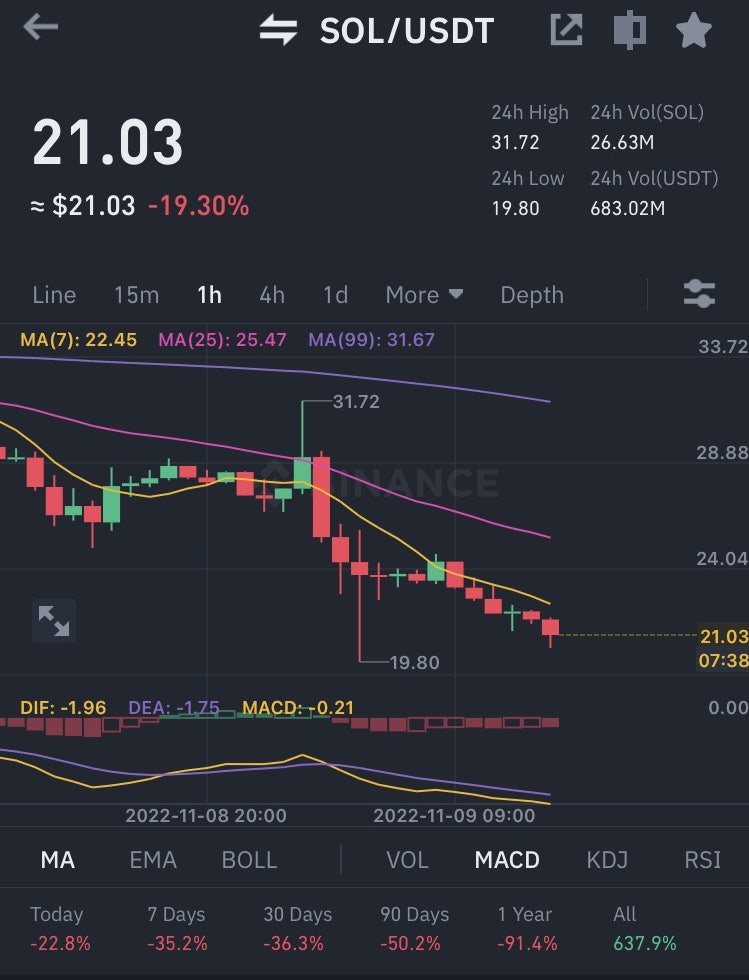749x980 pixels.
Task: Select the 1h interval
Action: [x=209, y=295]
